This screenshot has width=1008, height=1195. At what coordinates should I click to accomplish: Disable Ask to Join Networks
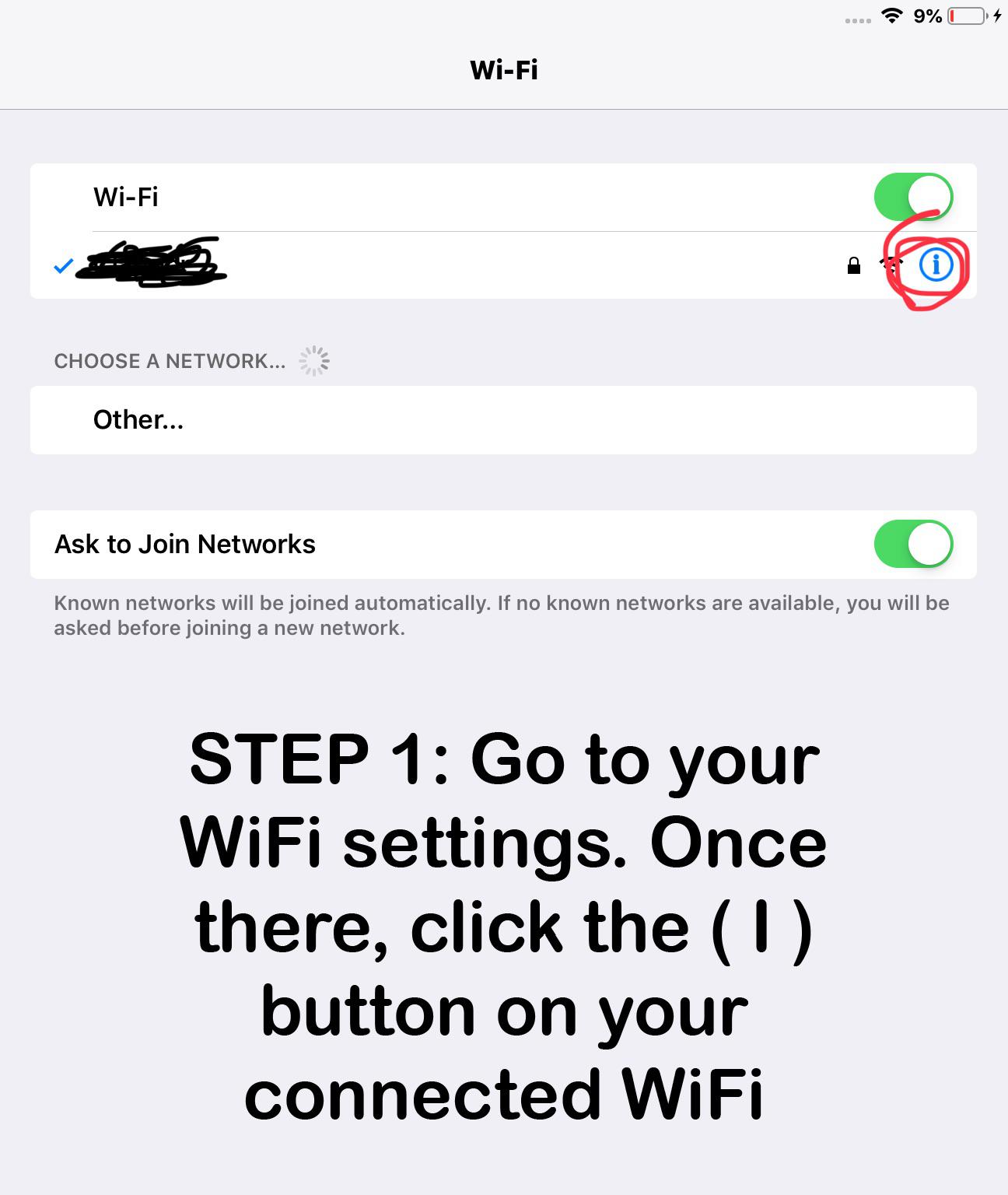point(913,544)
